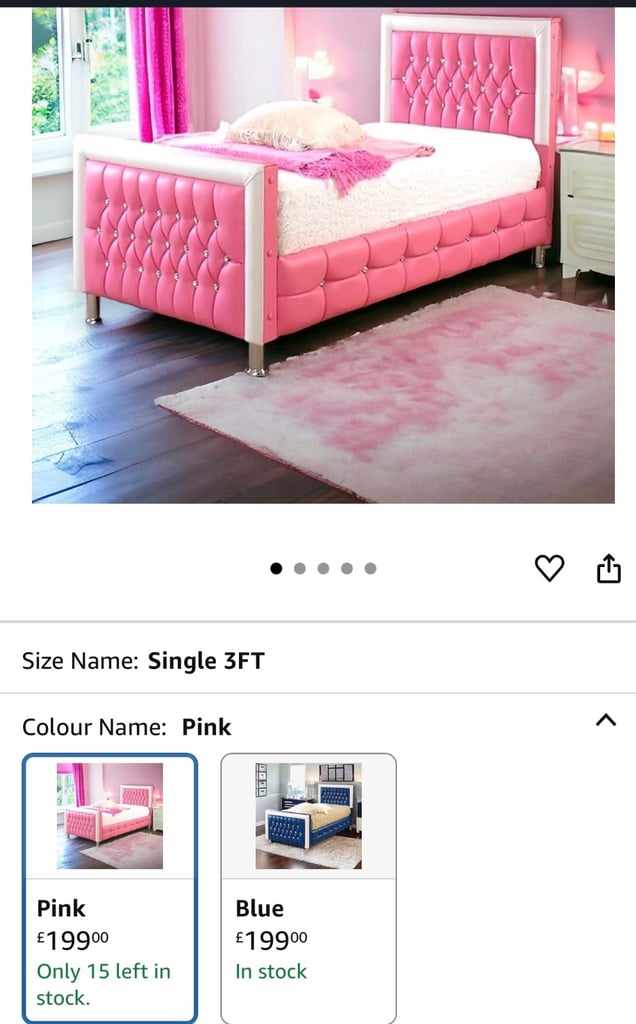Image resolution: width=636 pixels, height=1024 pixels.
Task: Open the main pink bed product image
Action: tap(323, 255)
